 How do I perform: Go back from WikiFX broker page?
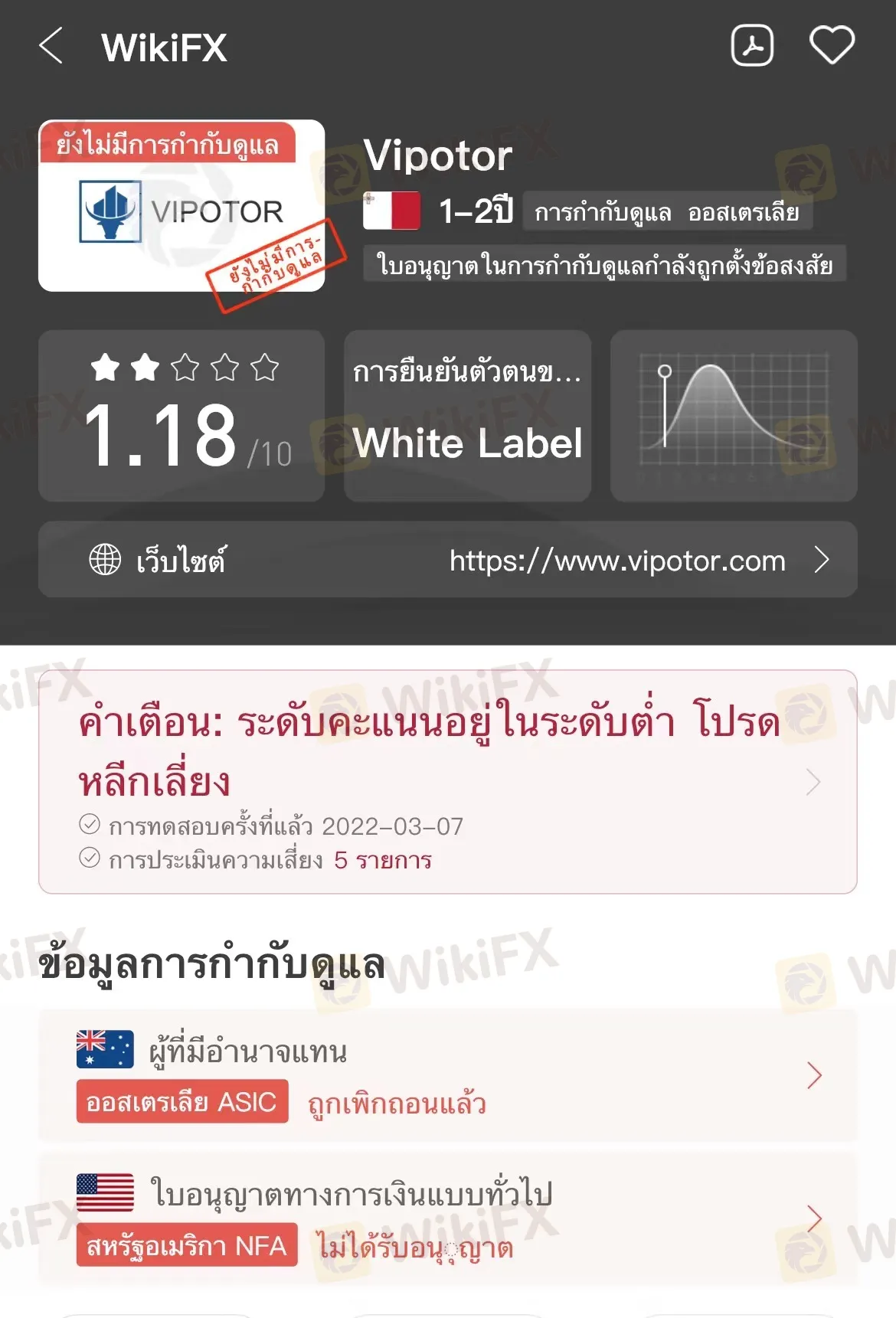point(51,46)
